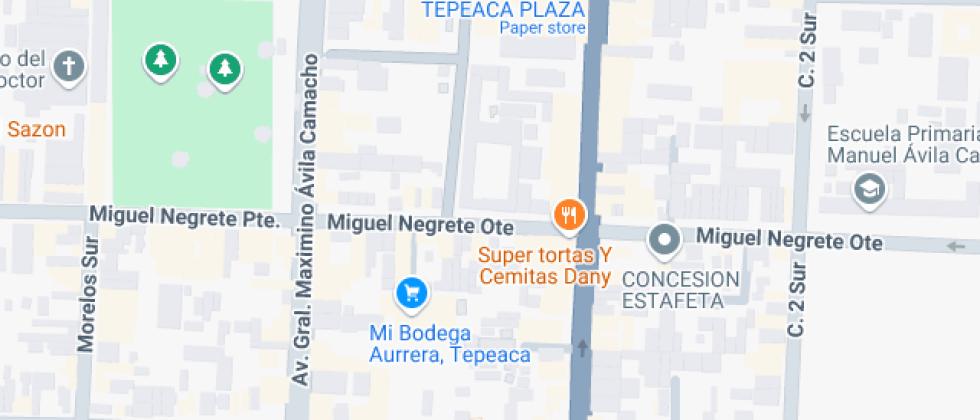The height and width of the screenshot is (420, 980).
Task: Select the CONCESION ESTAFETA location pin
Action: pyautogui.click(x=665, y=240)
